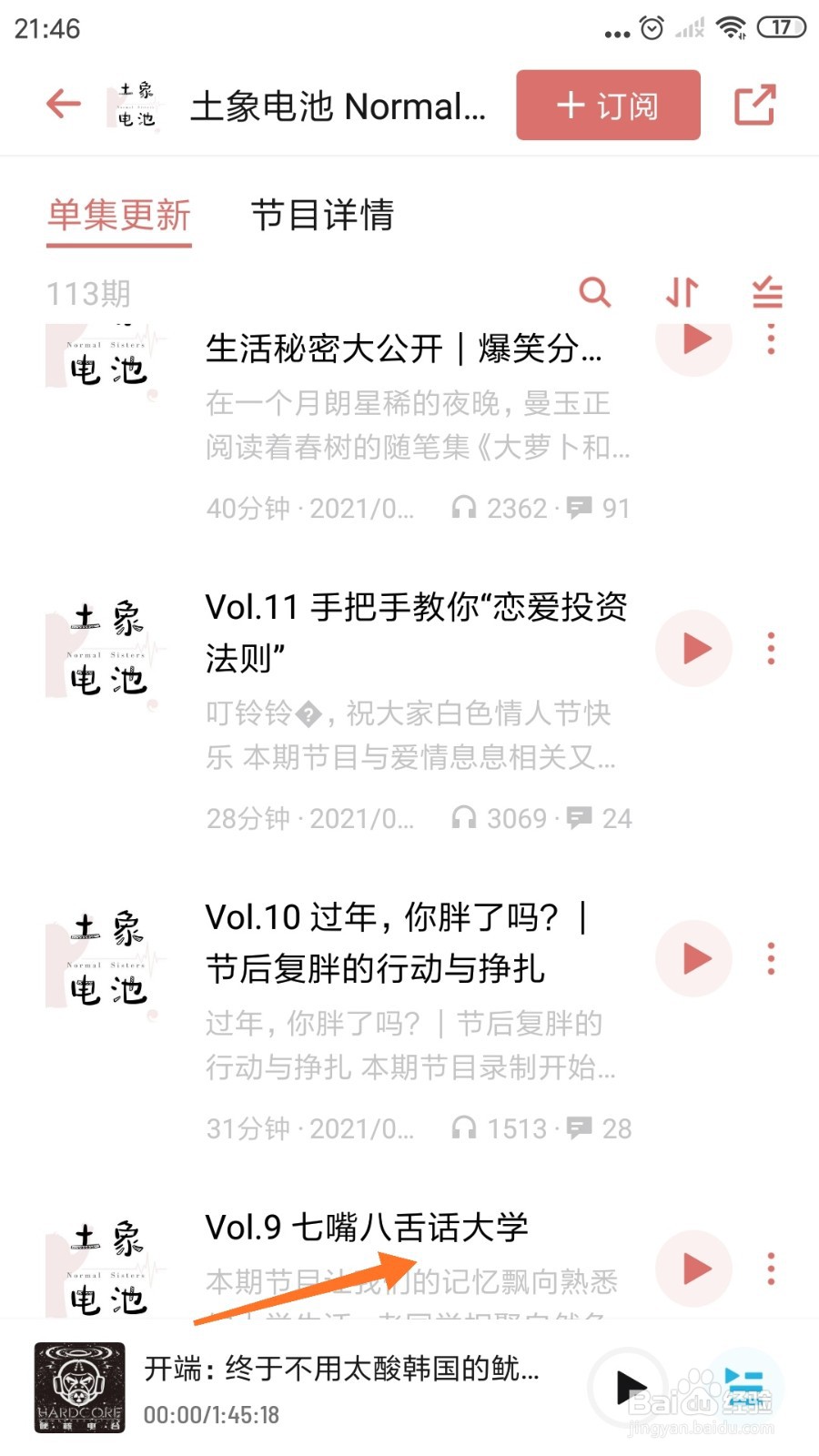Viewport: 819px width, 1456px height.
Task: Go back with the red arrow
Action: [64, 104]
